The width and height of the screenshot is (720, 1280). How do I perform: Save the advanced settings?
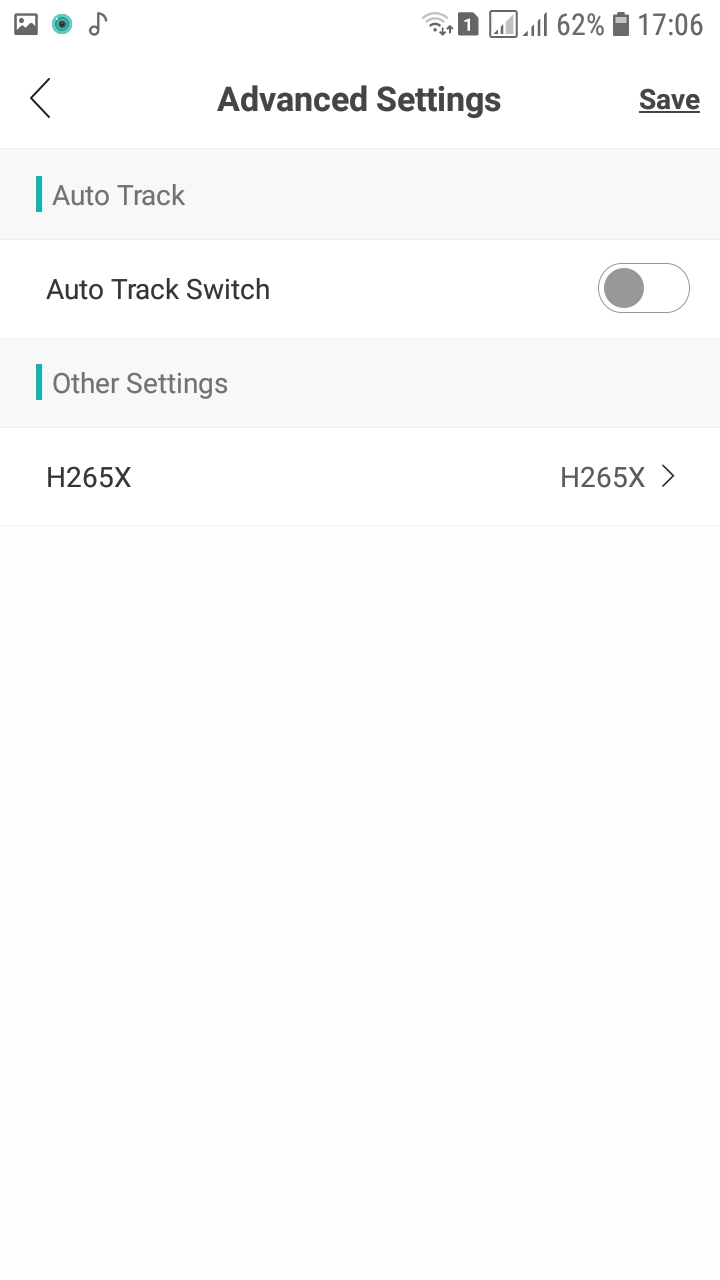coord(669,100)
